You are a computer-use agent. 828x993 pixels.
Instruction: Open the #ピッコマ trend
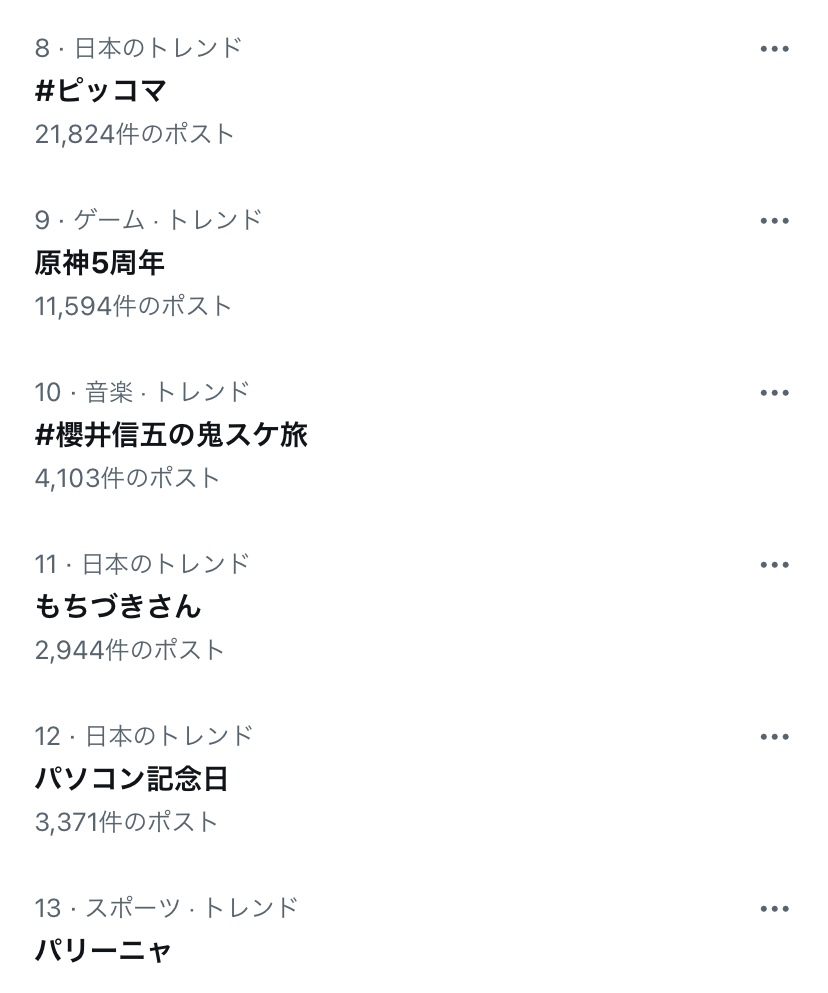(101, 91)
